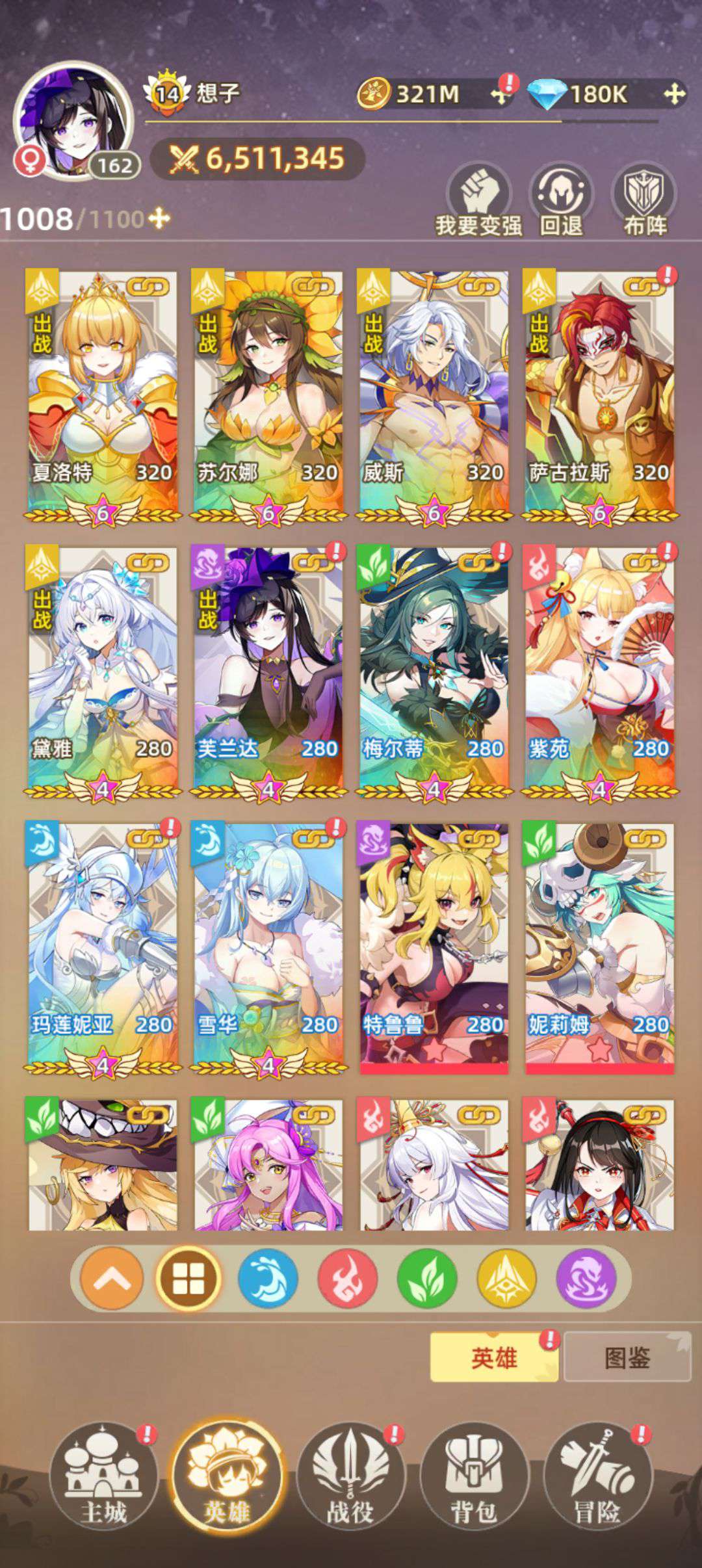
Task: Add more gold coins with plus
Action: (500, 95)
